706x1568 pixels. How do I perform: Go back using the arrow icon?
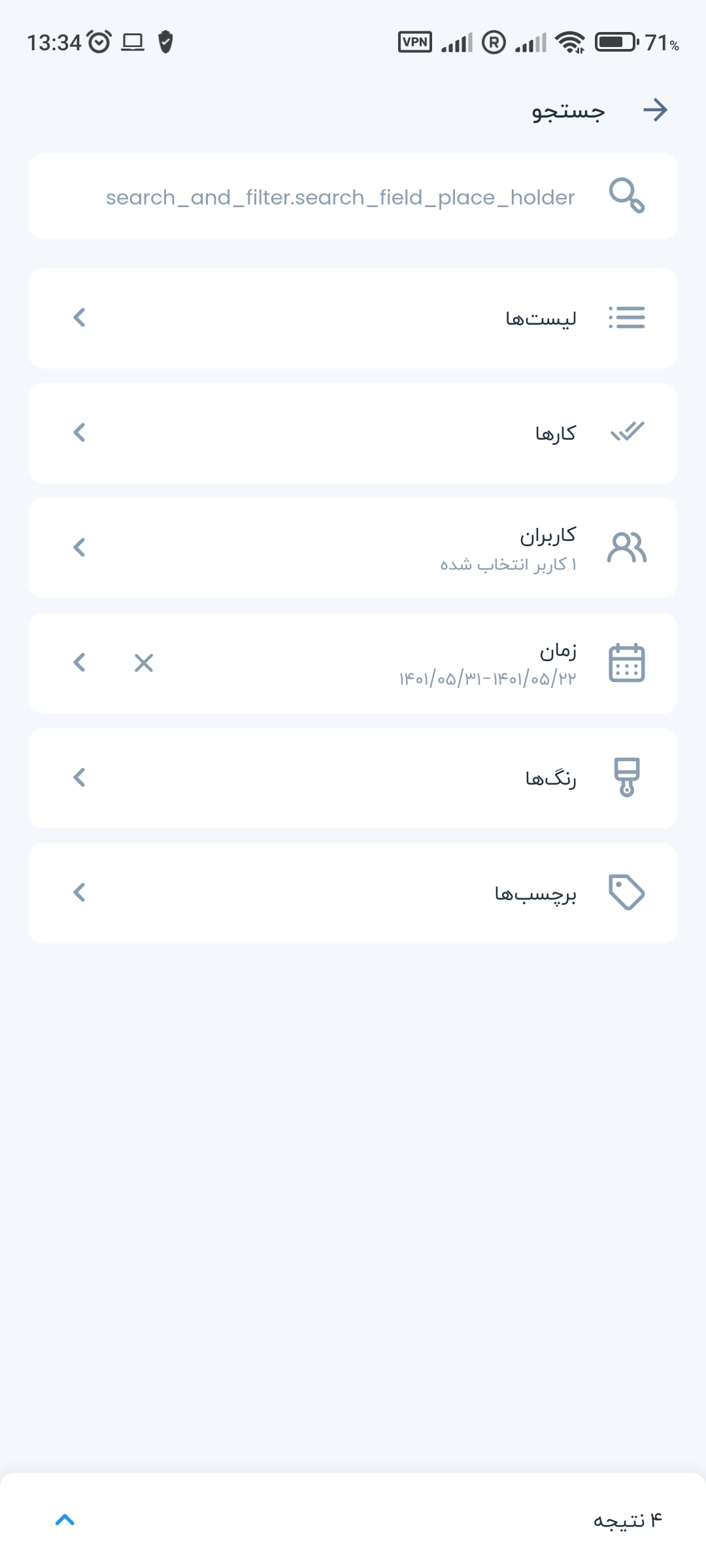click(655, 110)
